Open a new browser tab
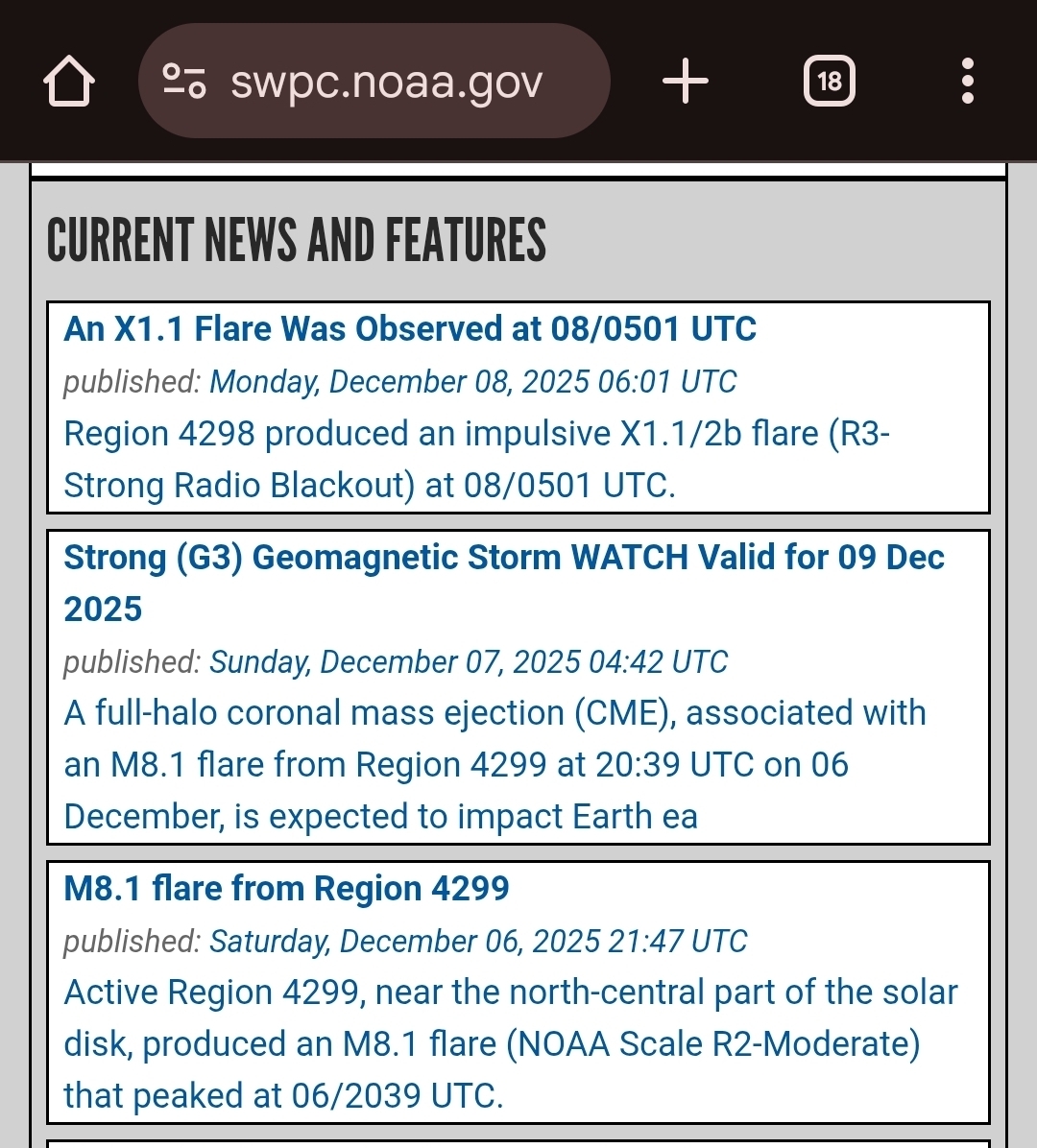This screenshot has width=1037, height=1148. [686, 82]
